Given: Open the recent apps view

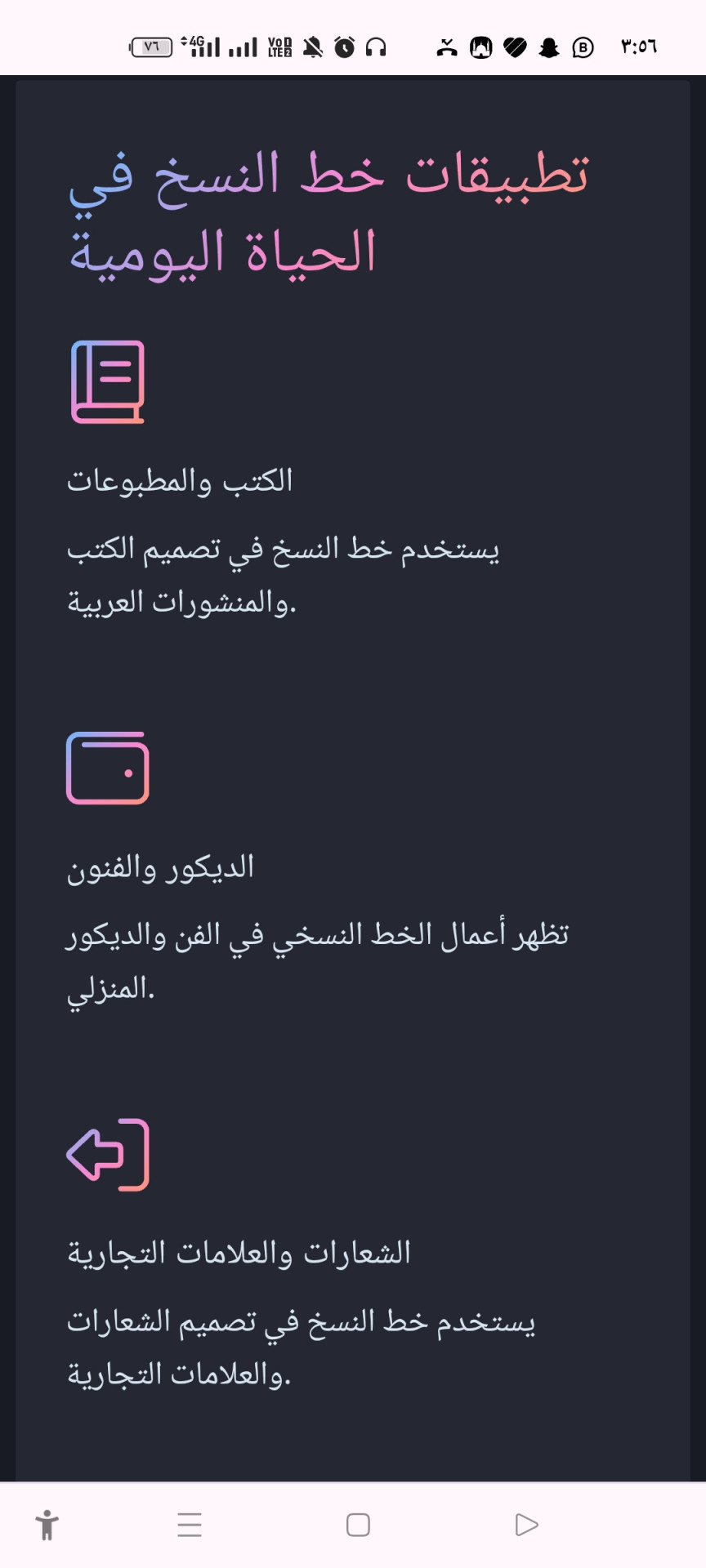Looking at the screenshot, I should [x=190, y=1525].
